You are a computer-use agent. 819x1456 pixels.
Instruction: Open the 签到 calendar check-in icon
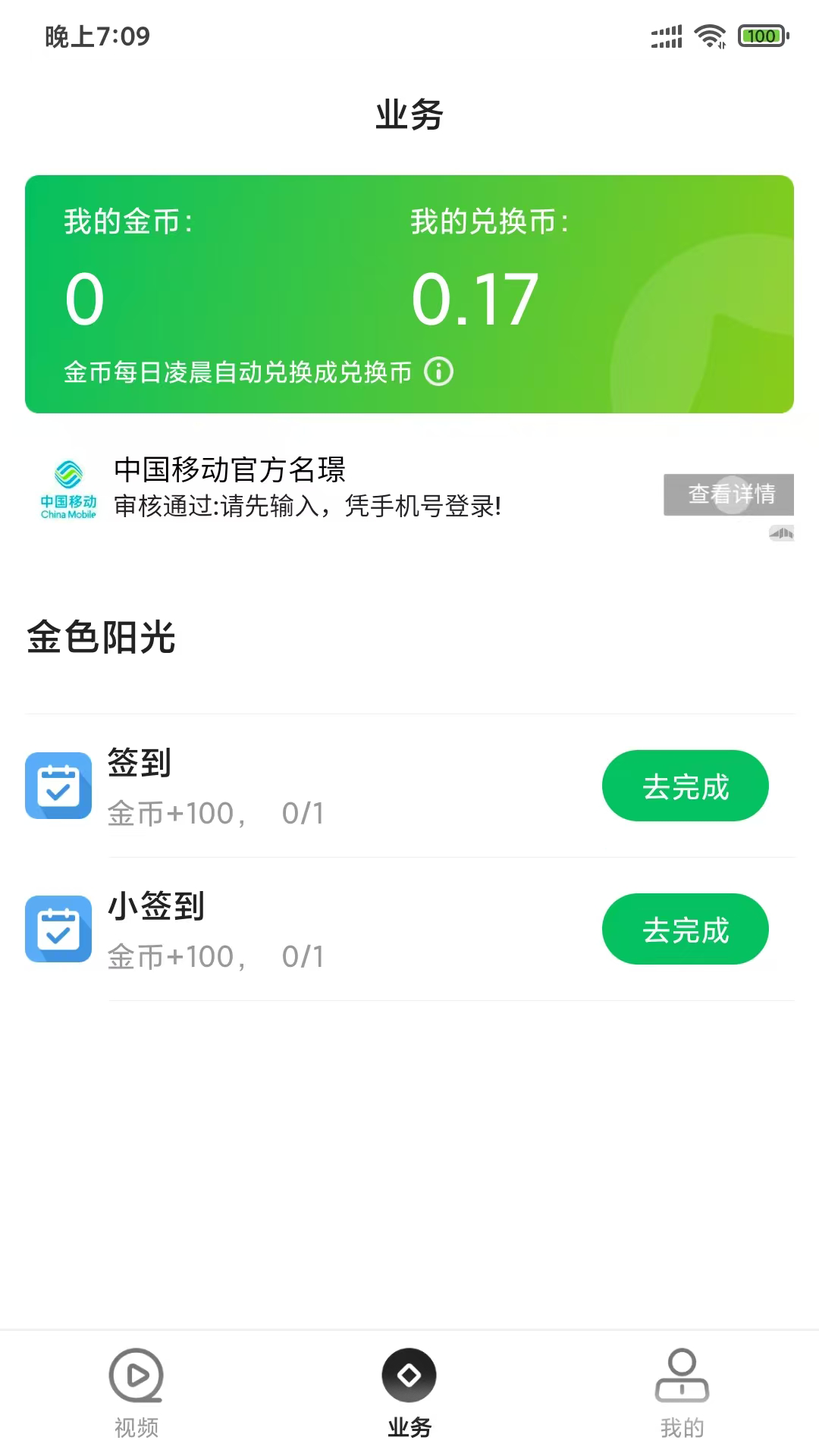click(x=58, y=786)
